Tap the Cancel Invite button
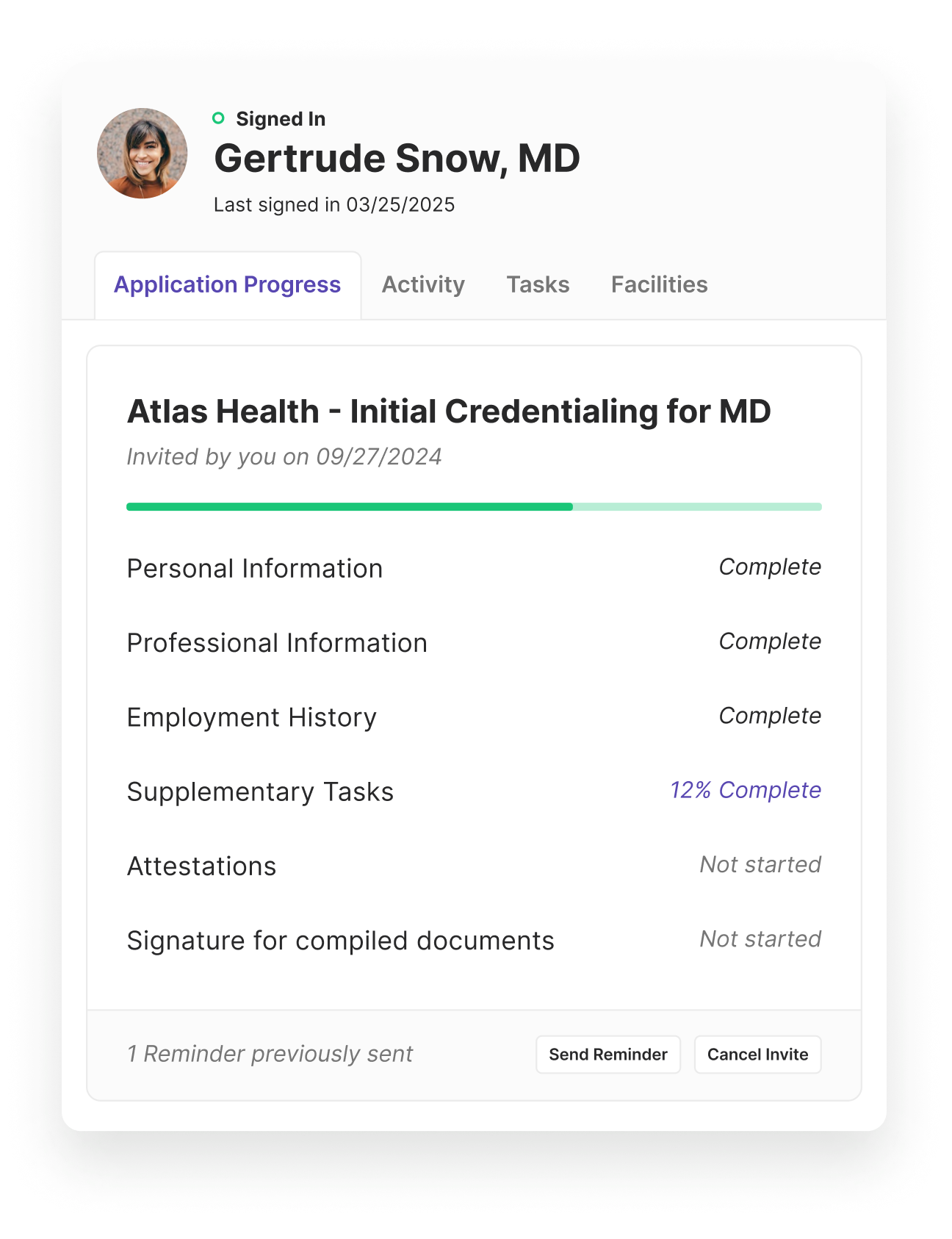 [757, 1055]
